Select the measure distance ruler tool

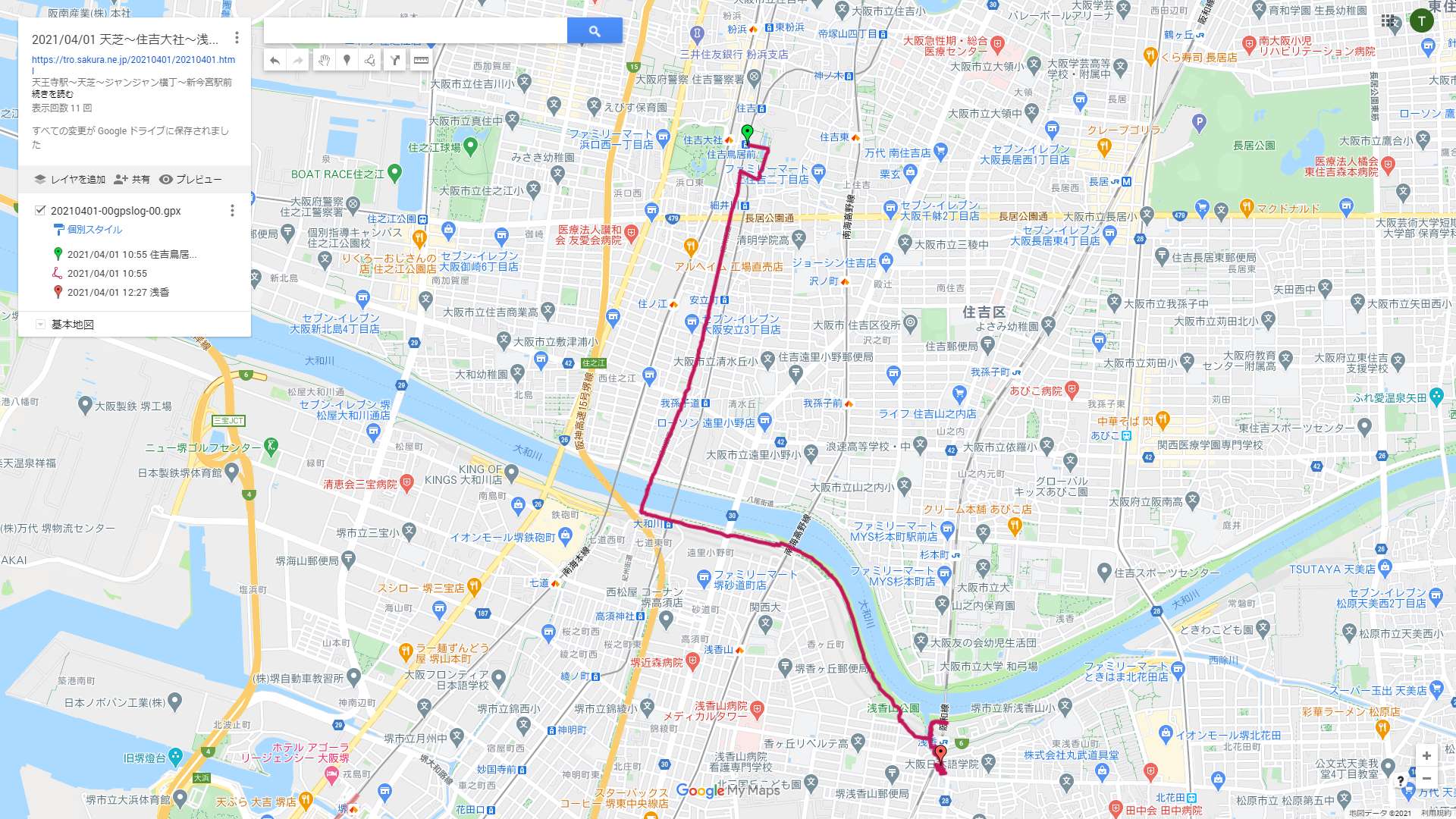[x=421, y=61]
